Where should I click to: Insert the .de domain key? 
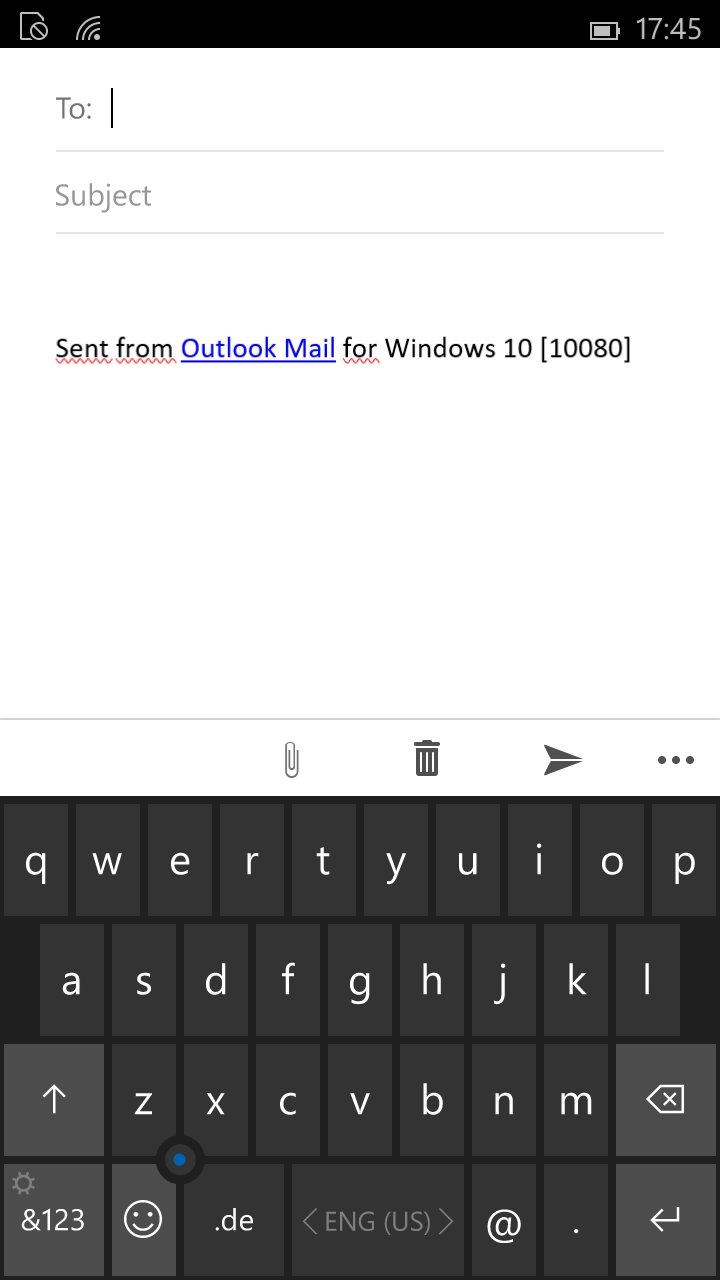tap(234, 1220)
